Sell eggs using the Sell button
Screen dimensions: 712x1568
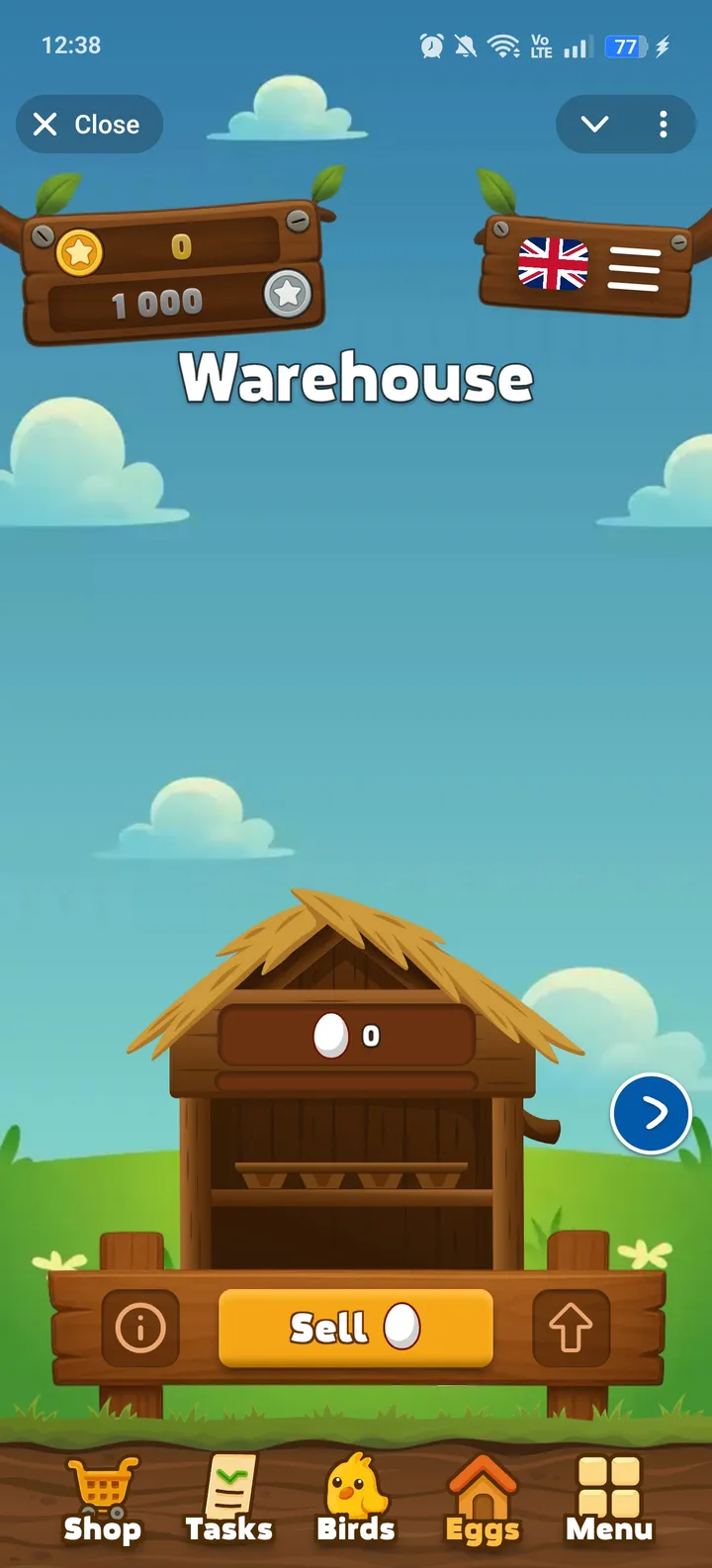pyautogui.click(x=356, y=1328)
